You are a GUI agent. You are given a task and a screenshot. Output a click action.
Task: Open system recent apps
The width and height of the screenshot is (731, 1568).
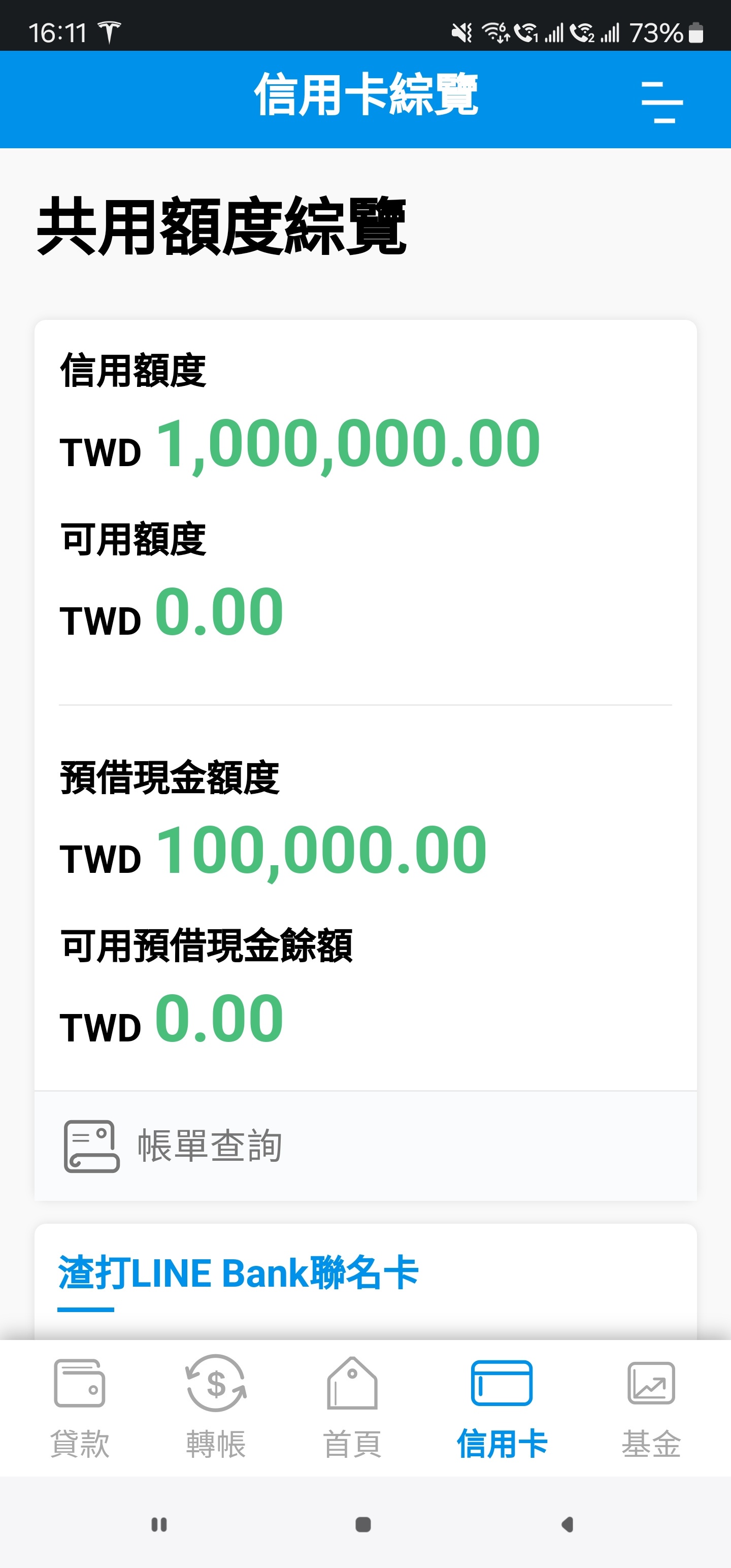point(159,1524)
